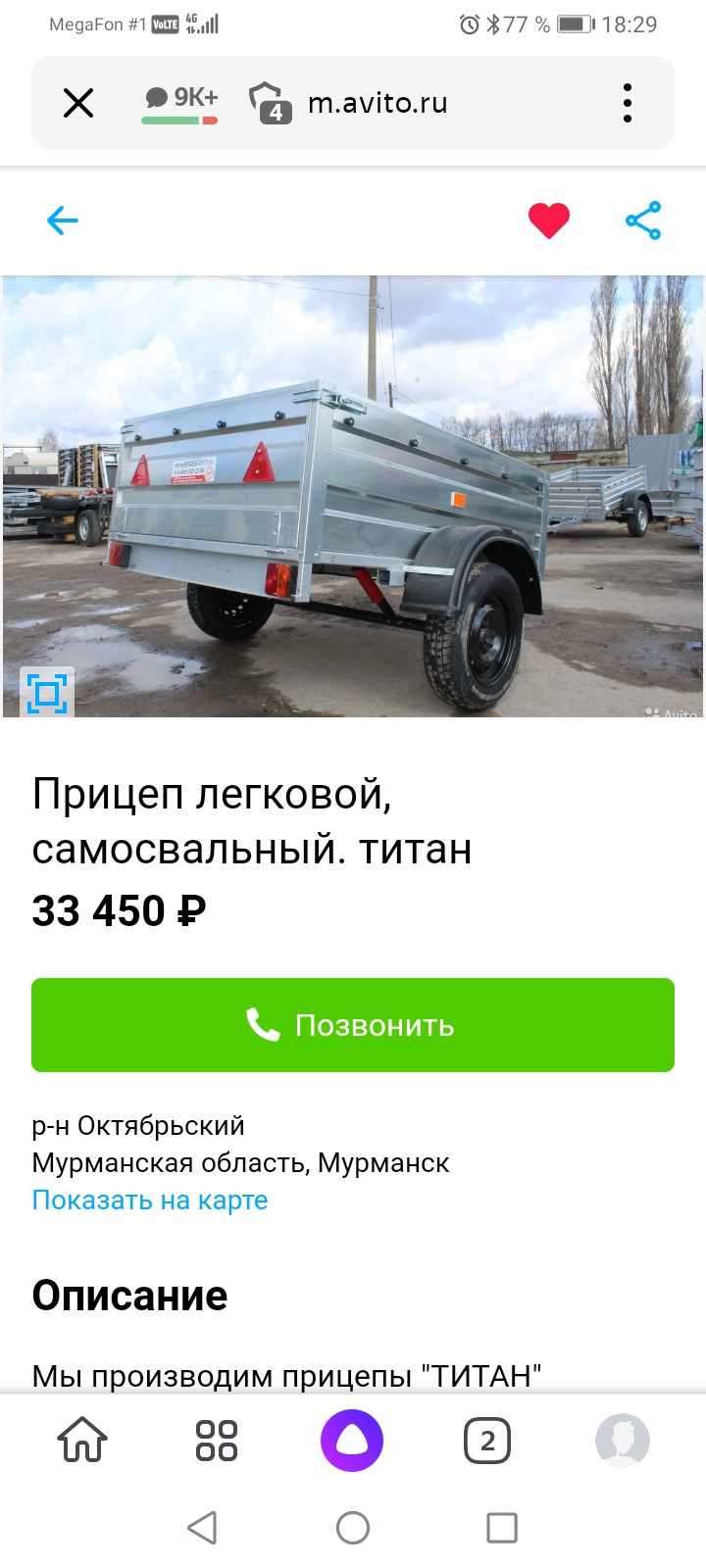The image size is (706, 1568).
Task: Go to the browser home page
Action: (82, 1441)
